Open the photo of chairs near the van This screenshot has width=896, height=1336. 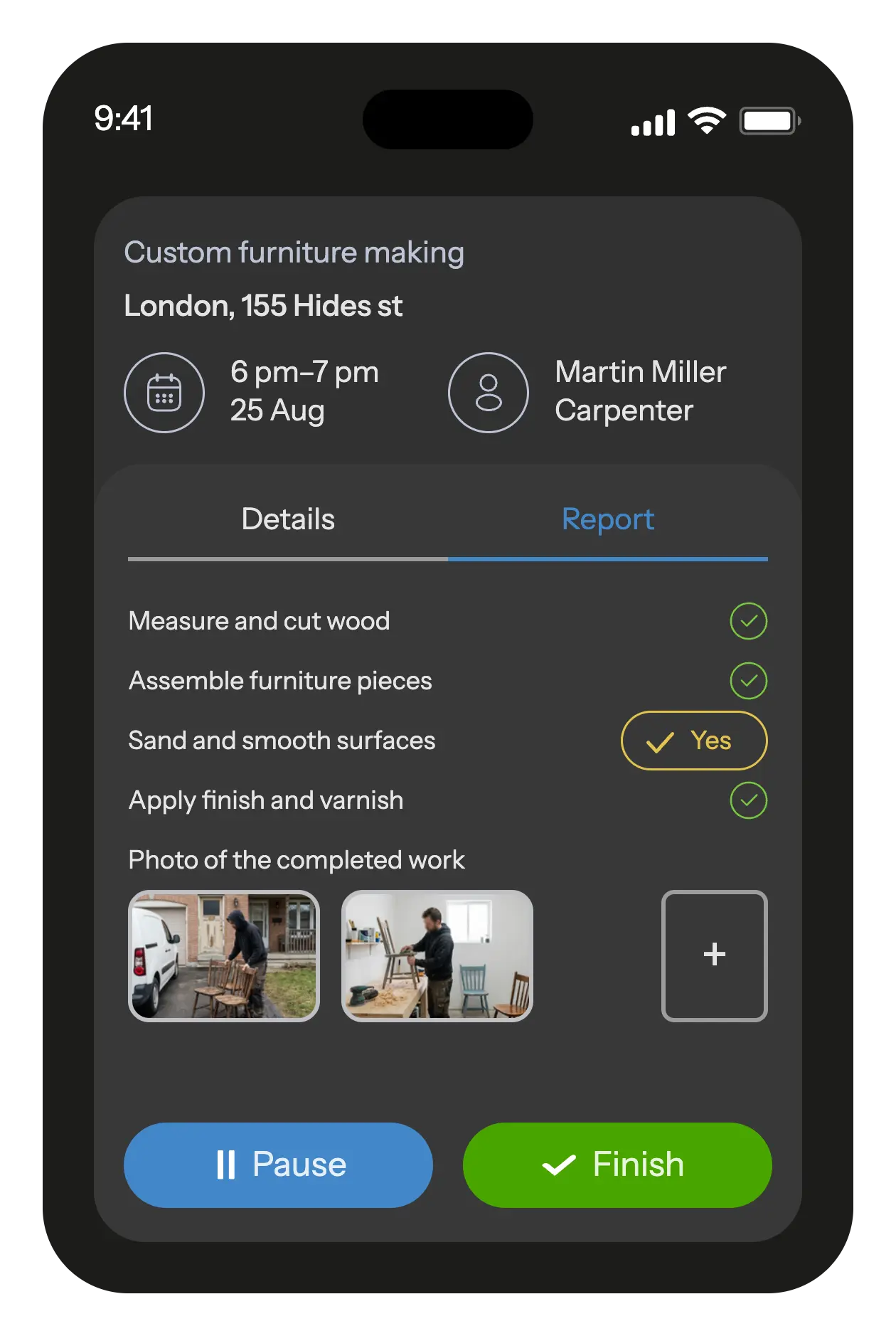[x=224, y=955]
